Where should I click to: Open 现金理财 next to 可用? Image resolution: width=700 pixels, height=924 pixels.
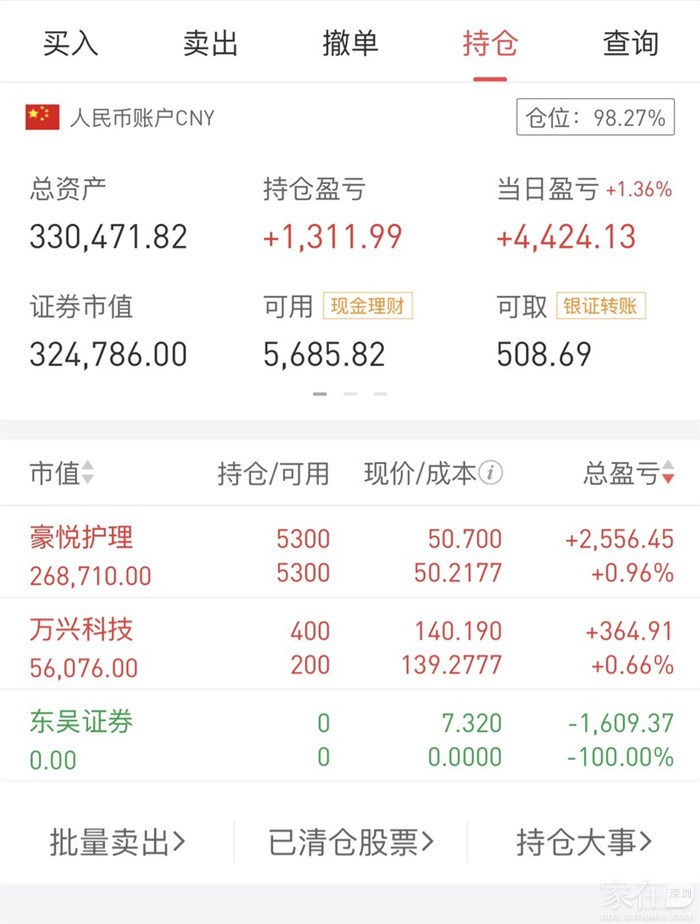[x=367, y=306]
